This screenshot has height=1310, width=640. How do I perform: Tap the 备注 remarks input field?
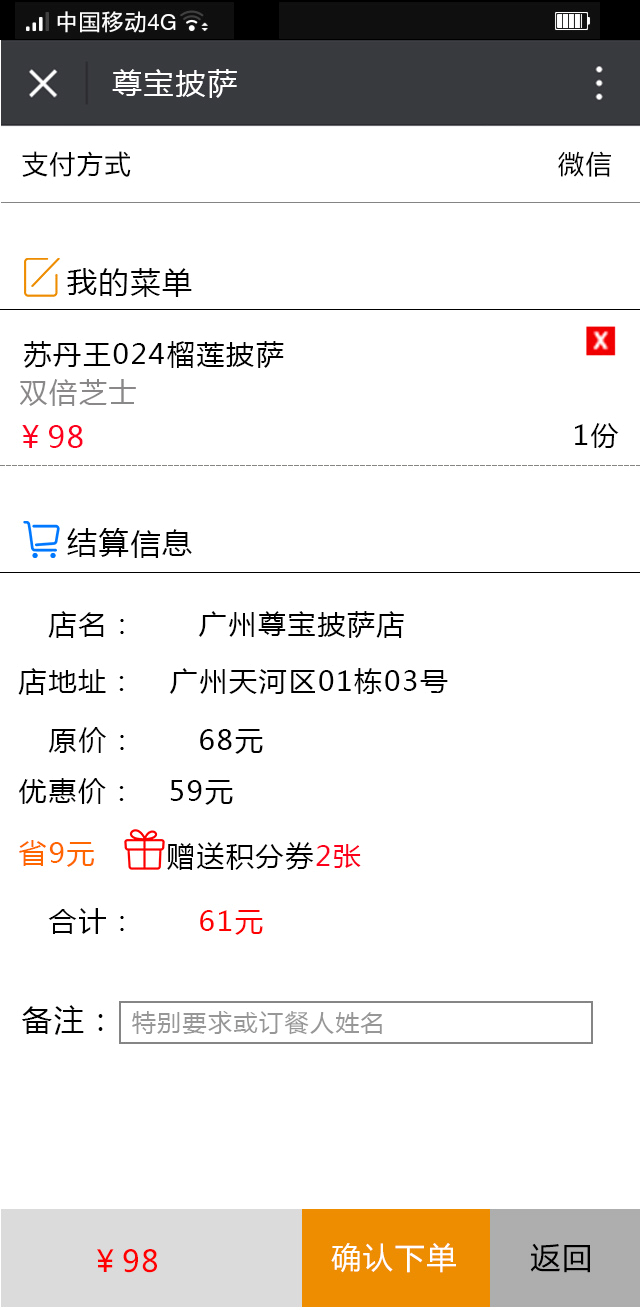(x=356, y=1022)
